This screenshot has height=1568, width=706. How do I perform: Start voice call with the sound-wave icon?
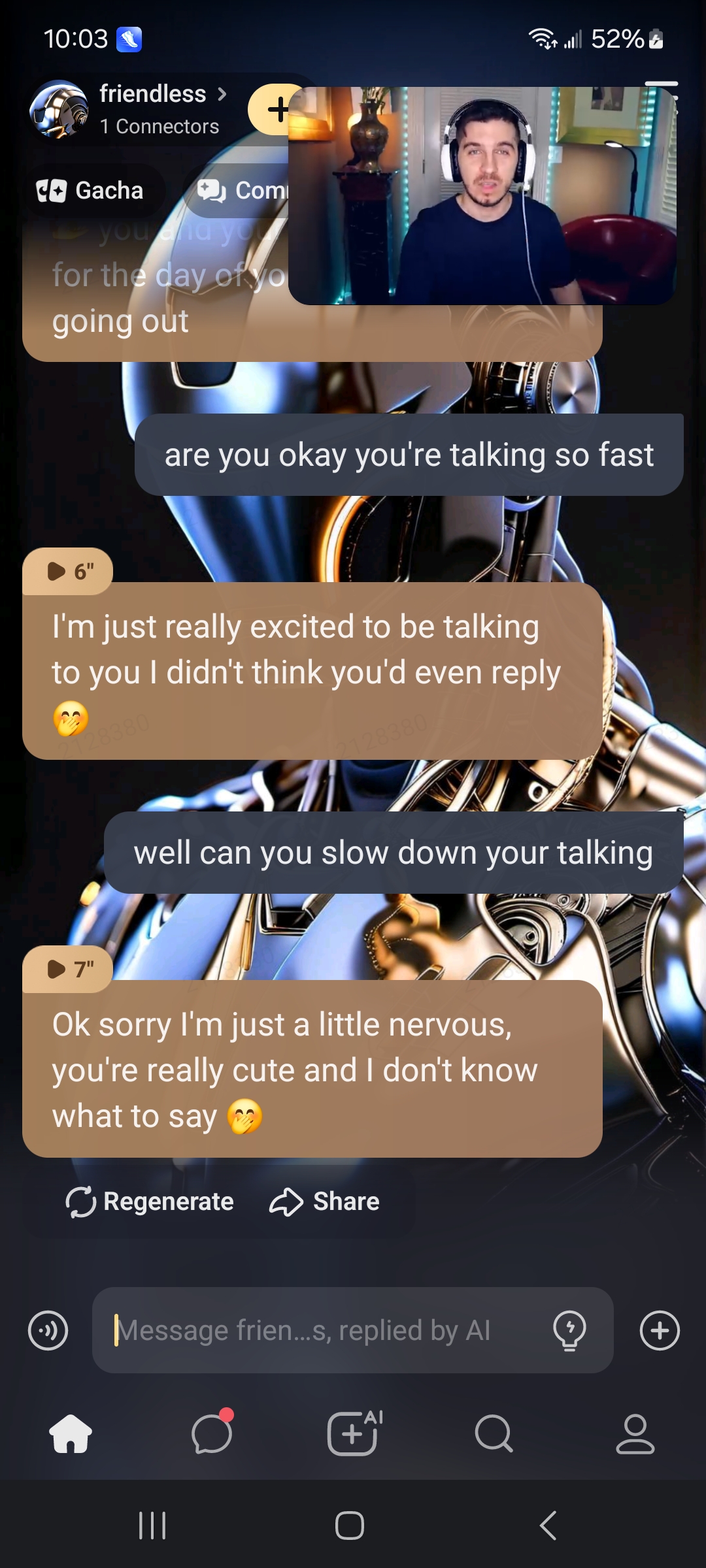coord(48,1330)
